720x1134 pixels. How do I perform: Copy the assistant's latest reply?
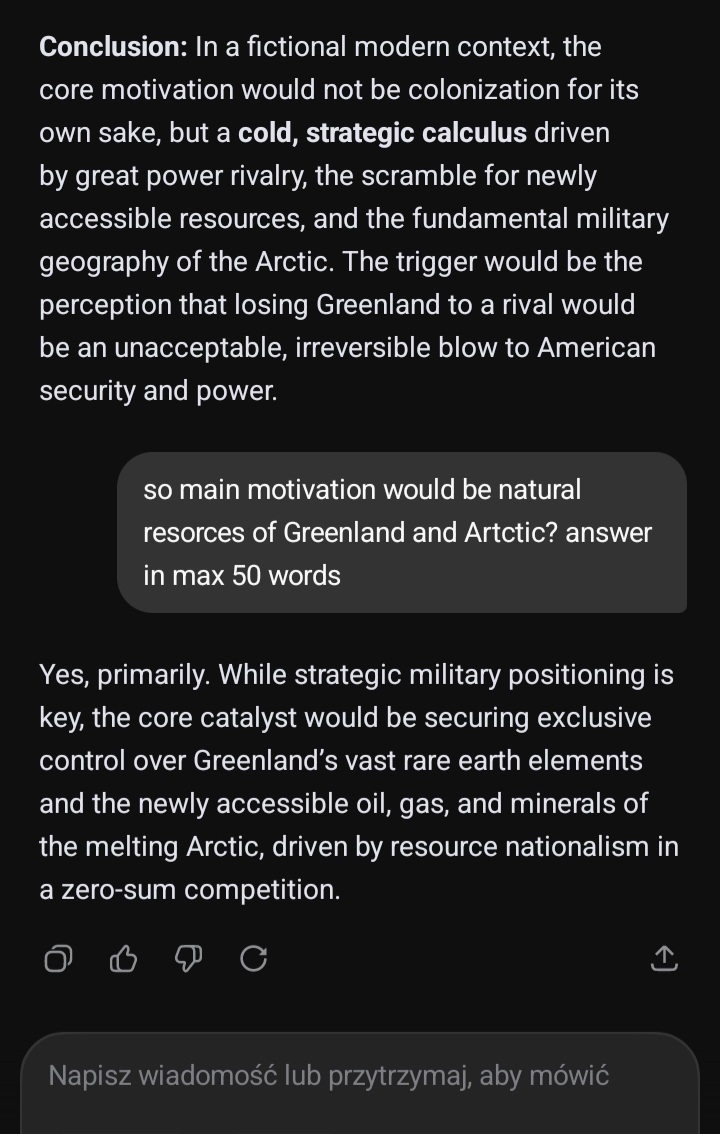pos(58,959)
